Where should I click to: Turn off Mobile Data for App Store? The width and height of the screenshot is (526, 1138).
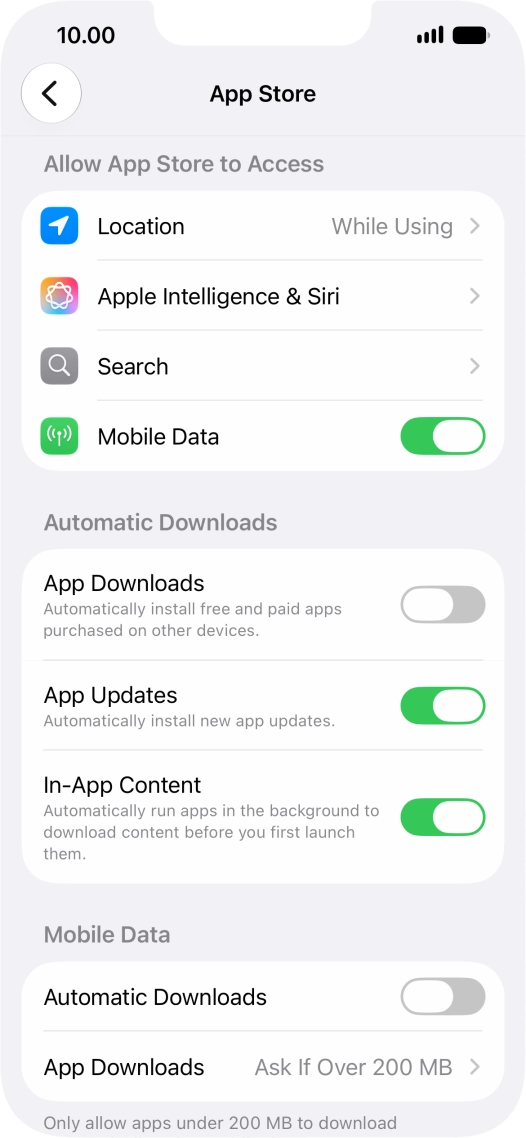[443, 436]
